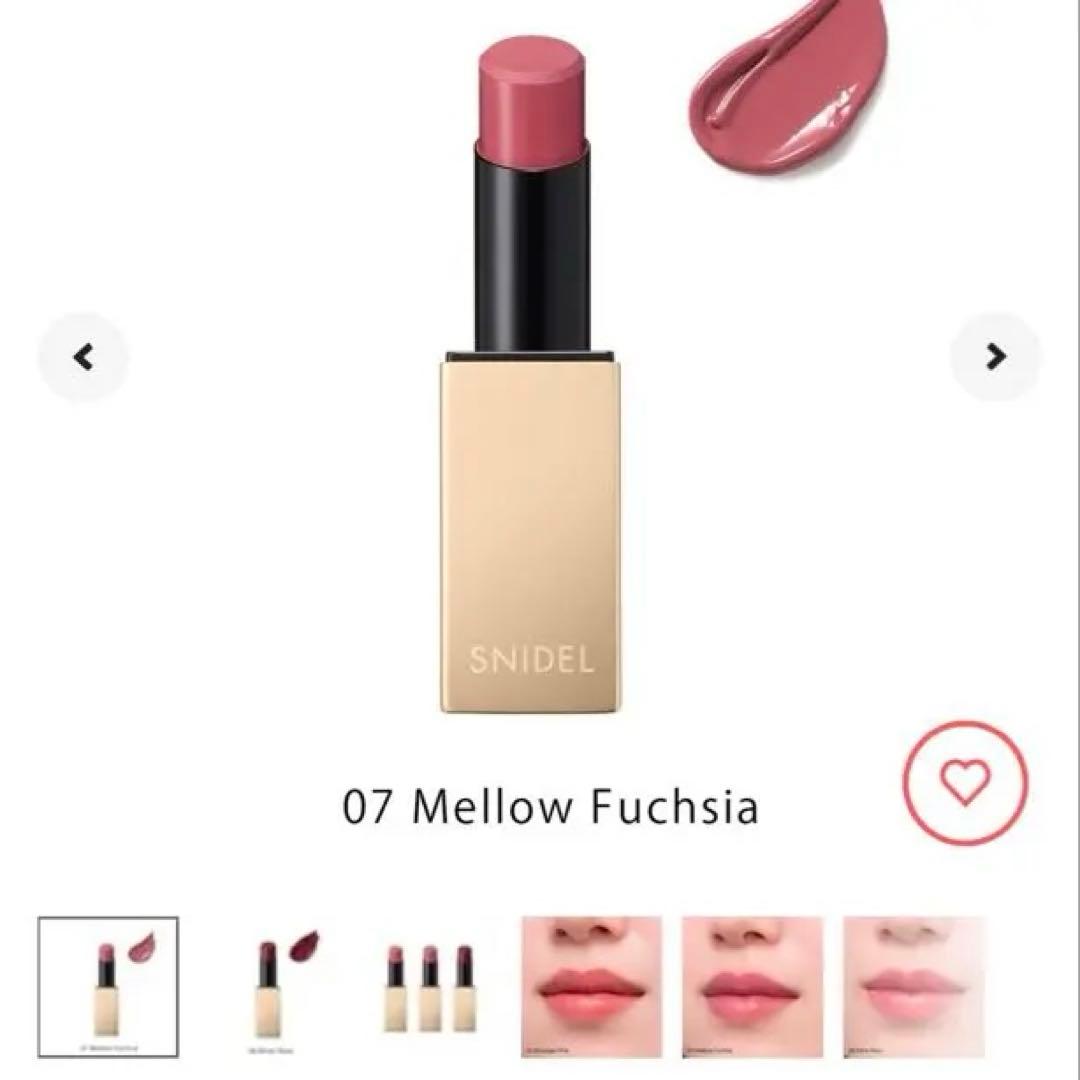The image size is (1080, 1080).
Task: Go to the previous product image
Action: 83,356
